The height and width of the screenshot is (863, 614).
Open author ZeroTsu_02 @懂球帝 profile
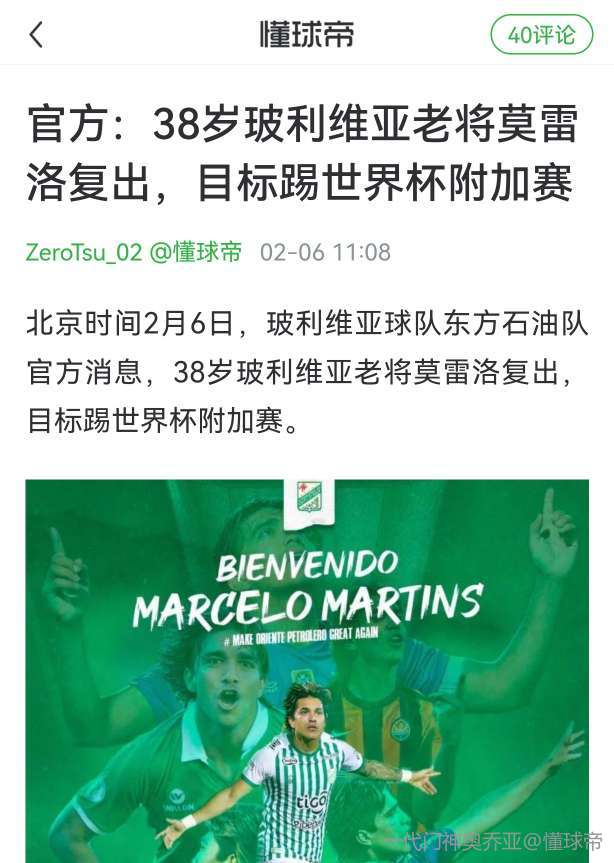134,252
